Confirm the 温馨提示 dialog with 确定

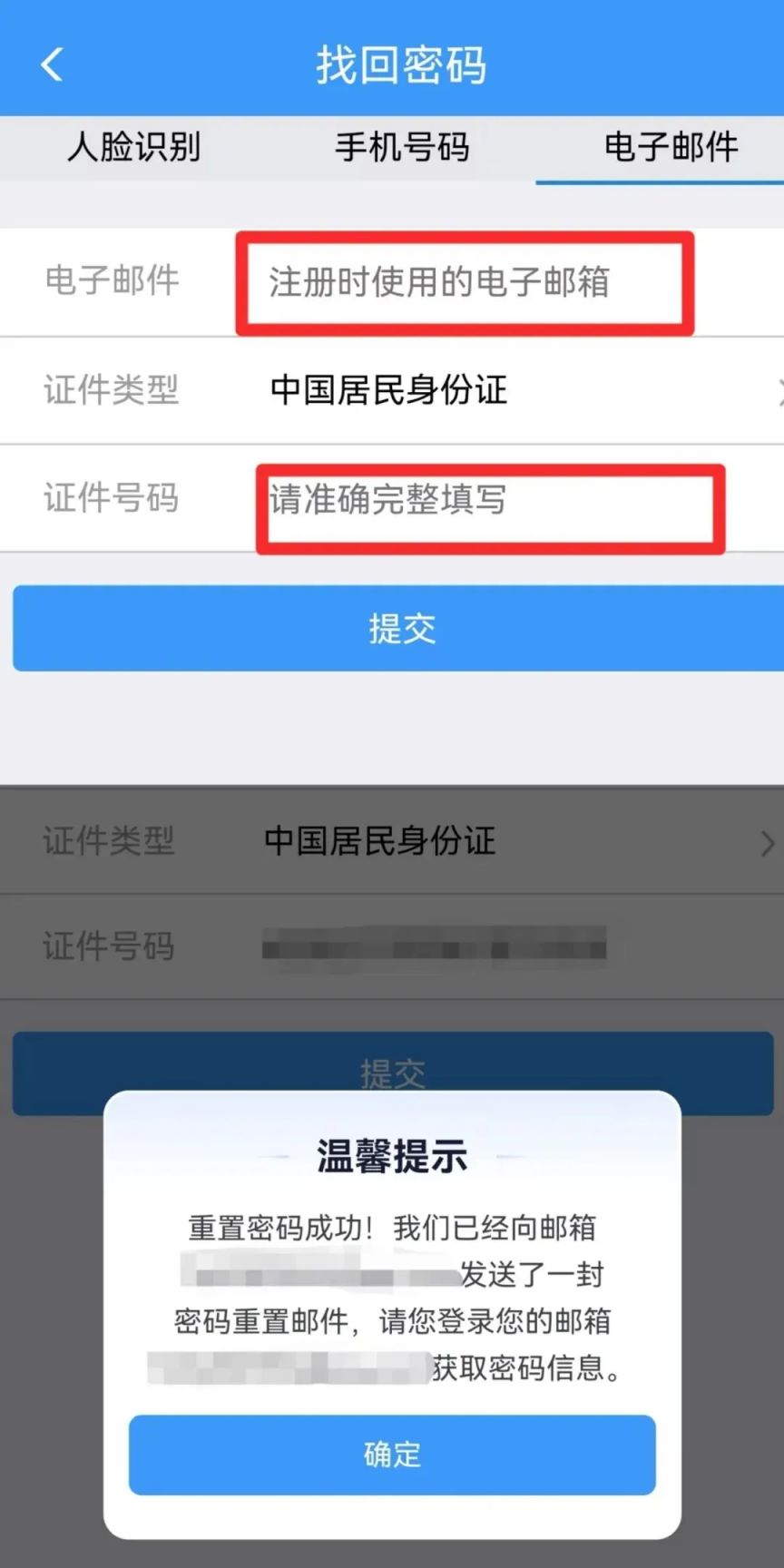point(392,1455)
